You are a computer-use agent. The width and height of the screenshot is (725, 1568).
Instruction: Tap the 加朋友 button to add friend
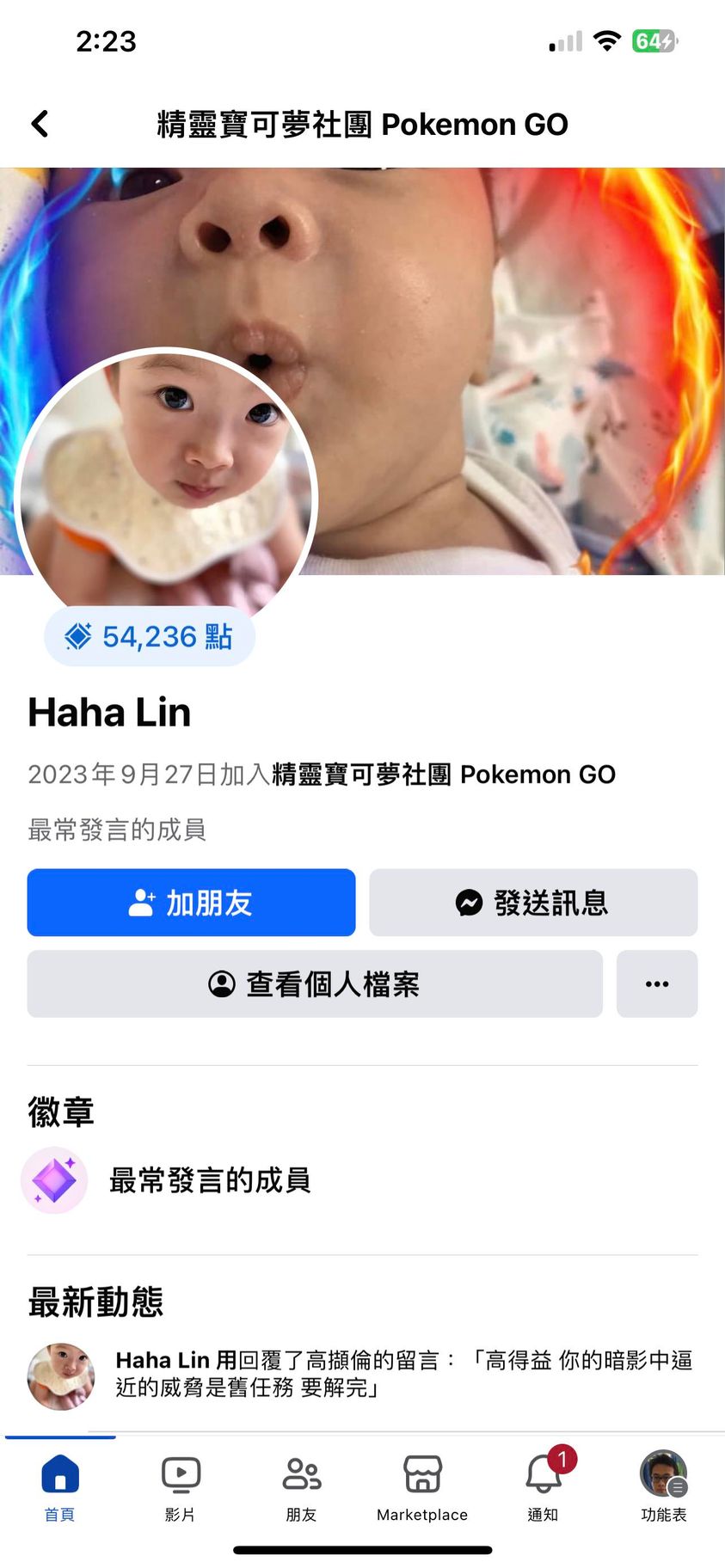pos(191,903)
